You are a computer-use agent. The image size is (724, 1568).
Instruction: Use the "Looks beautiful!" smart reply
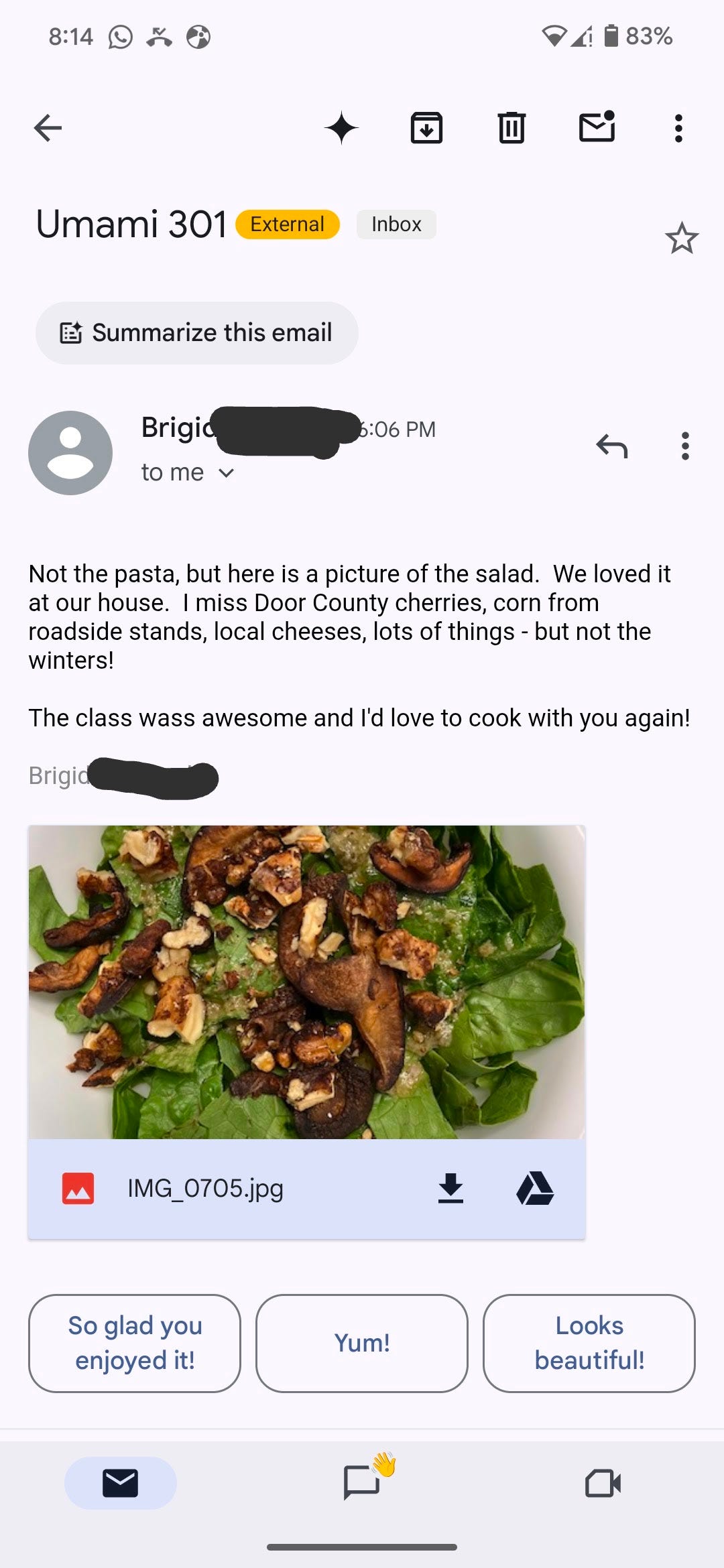[x=589, y=1343]
